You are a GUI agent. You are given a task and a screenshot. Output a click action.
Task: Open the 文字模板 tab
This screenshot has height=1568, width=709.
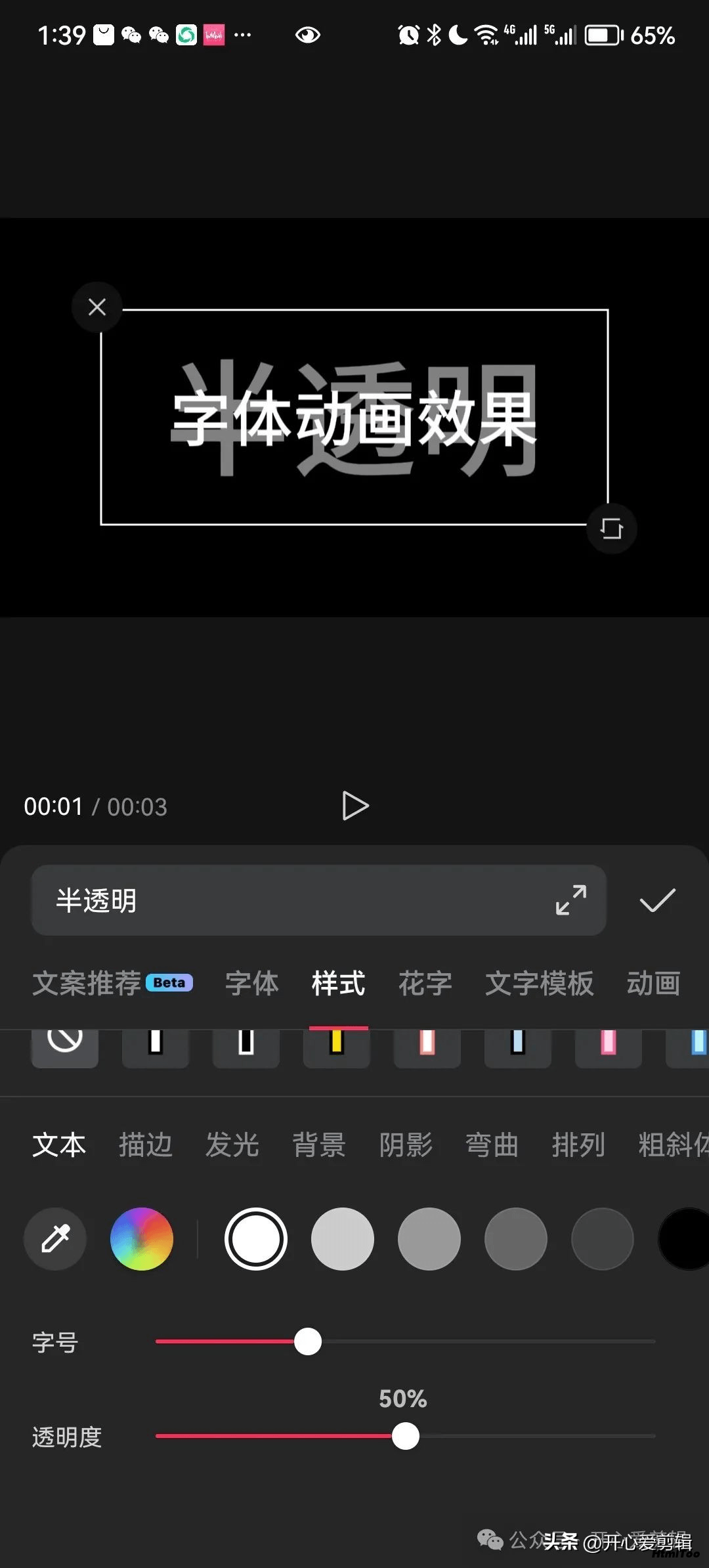(x=540, y=983)
